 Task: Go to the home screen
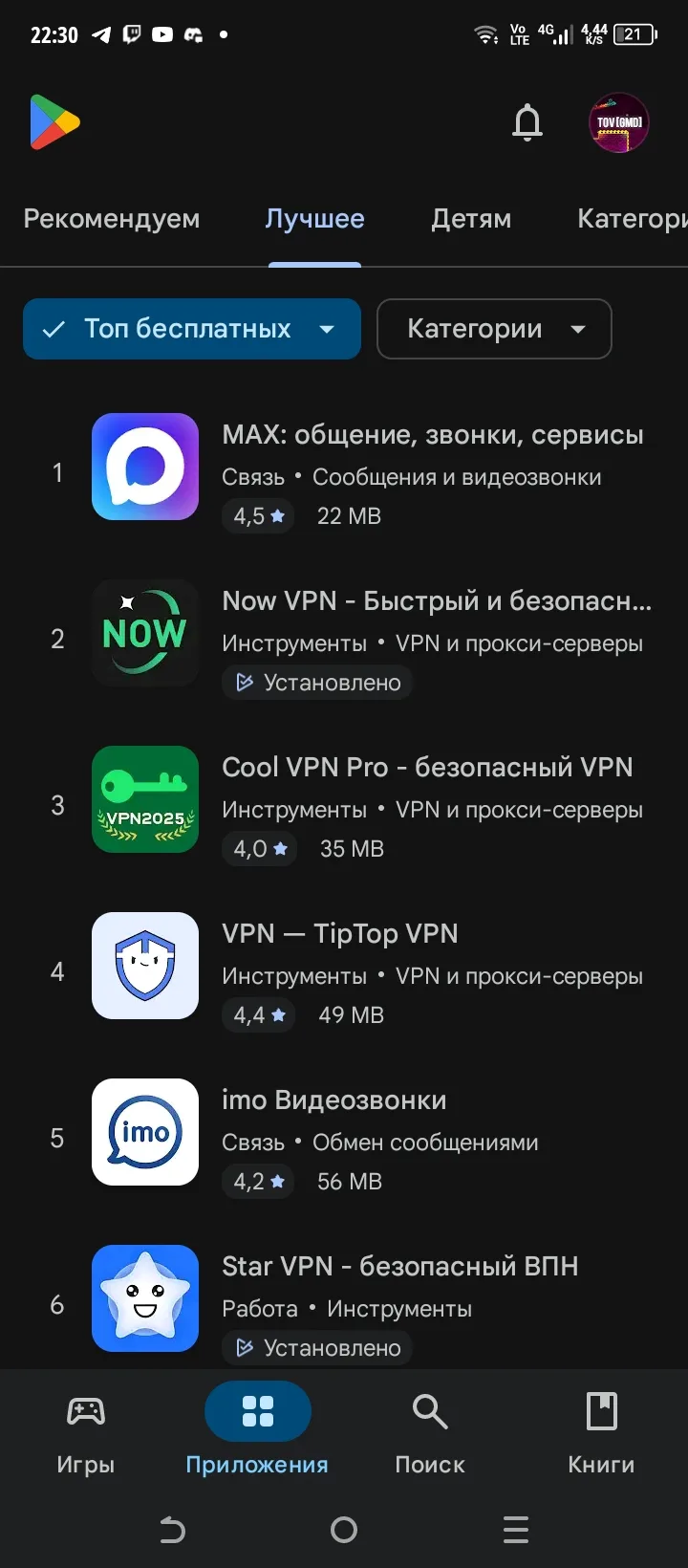[344, 1530]
